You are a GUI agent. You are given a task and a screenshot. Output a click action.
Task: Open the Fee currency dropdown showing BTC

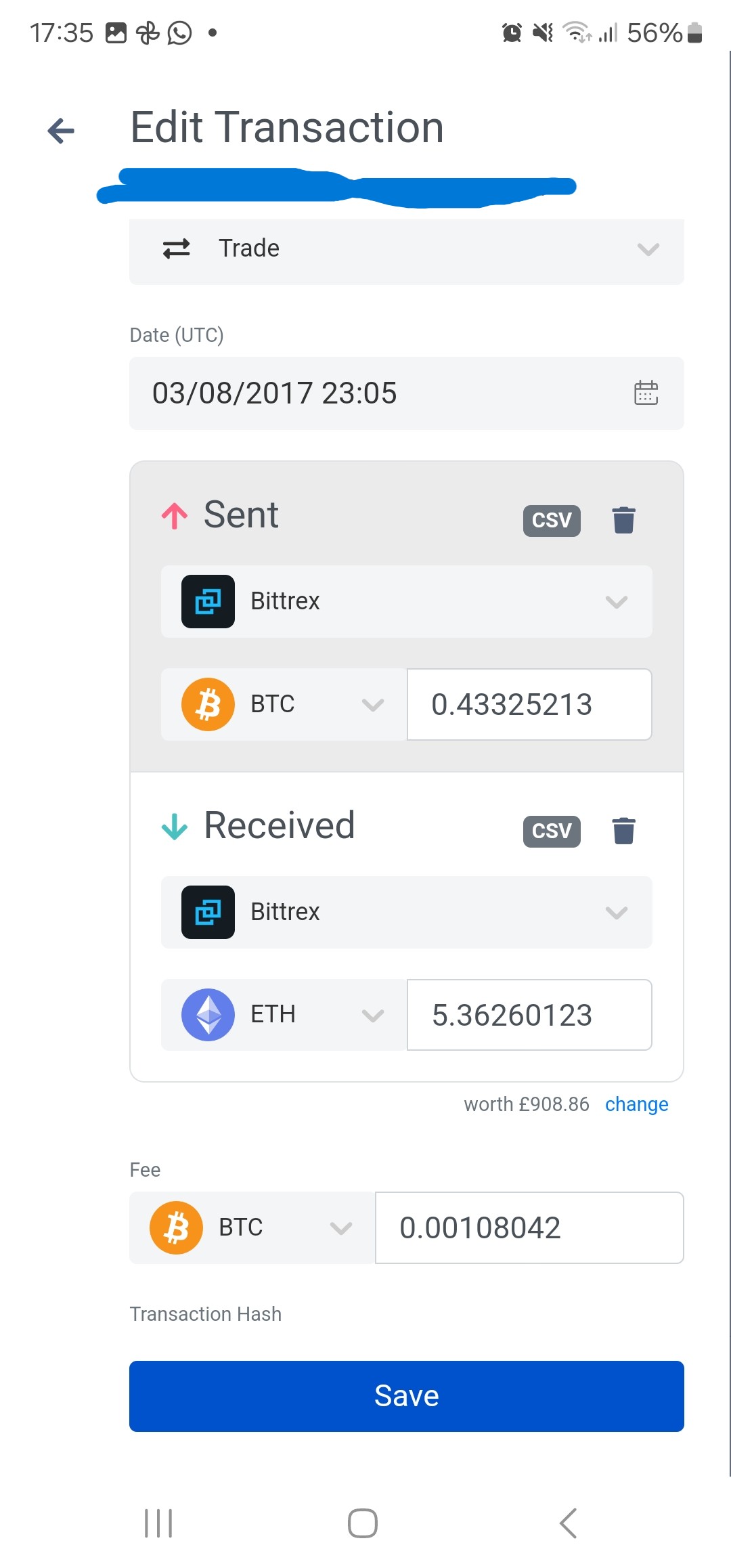[252, 1227]
